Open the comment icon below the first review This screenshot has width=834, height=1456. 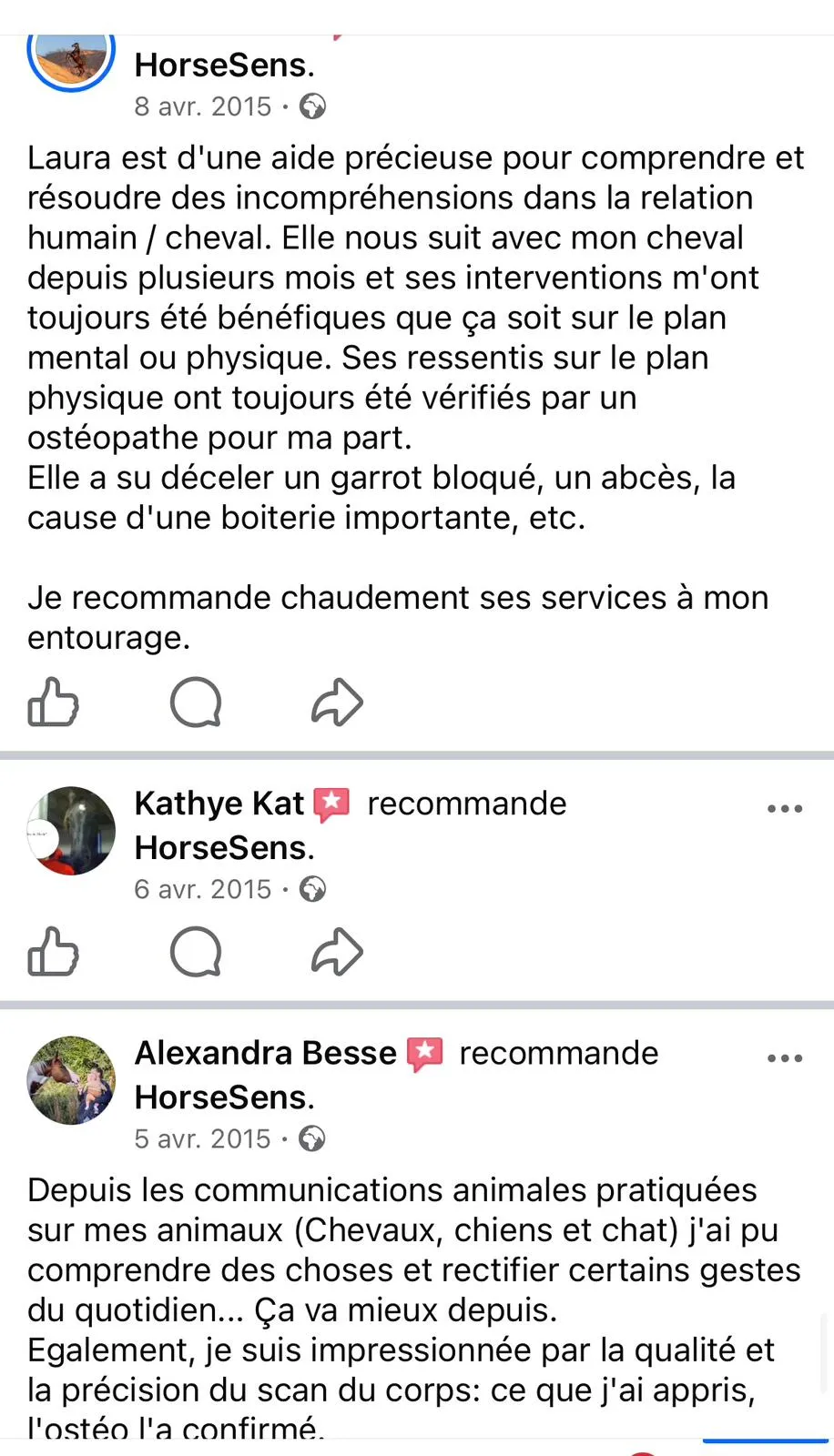195,703
